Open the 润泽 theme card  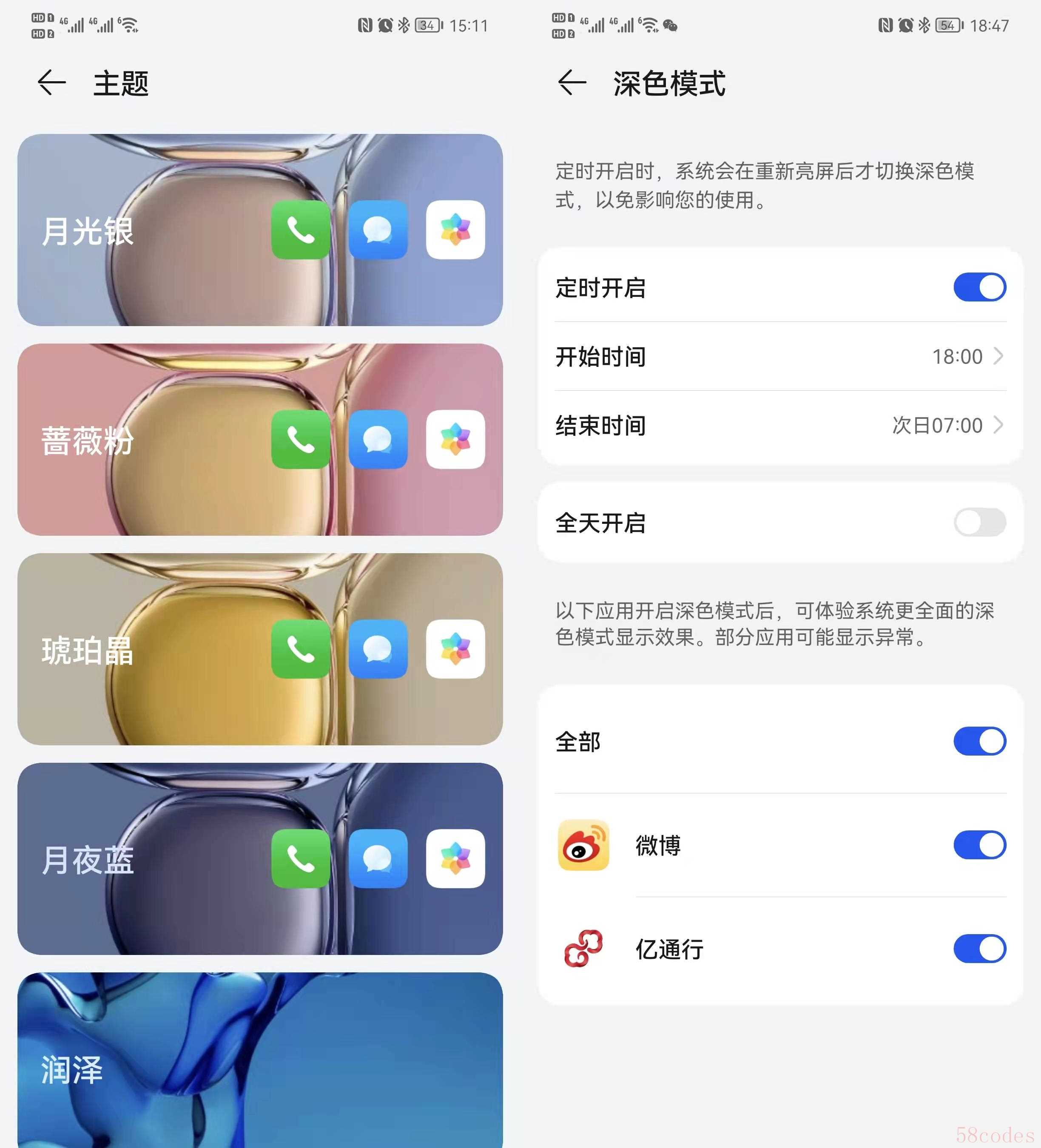click(x=260, y=1059)
